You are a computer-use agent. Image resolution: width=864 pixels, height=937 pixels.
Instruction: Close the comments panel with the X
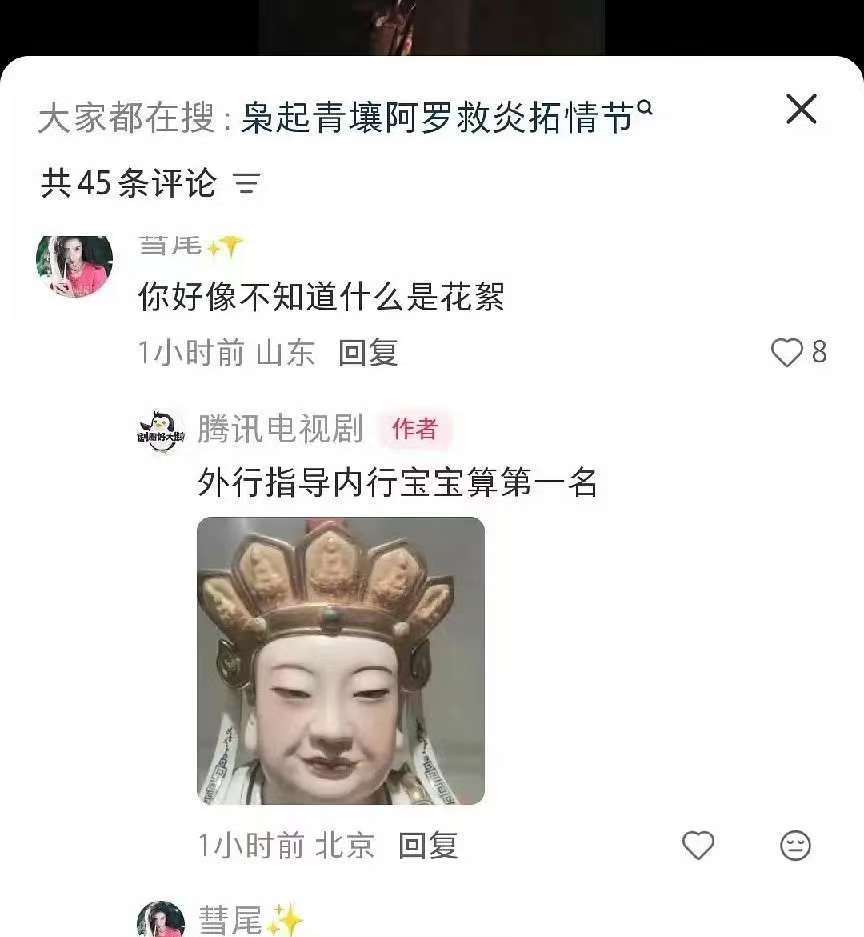800,111
